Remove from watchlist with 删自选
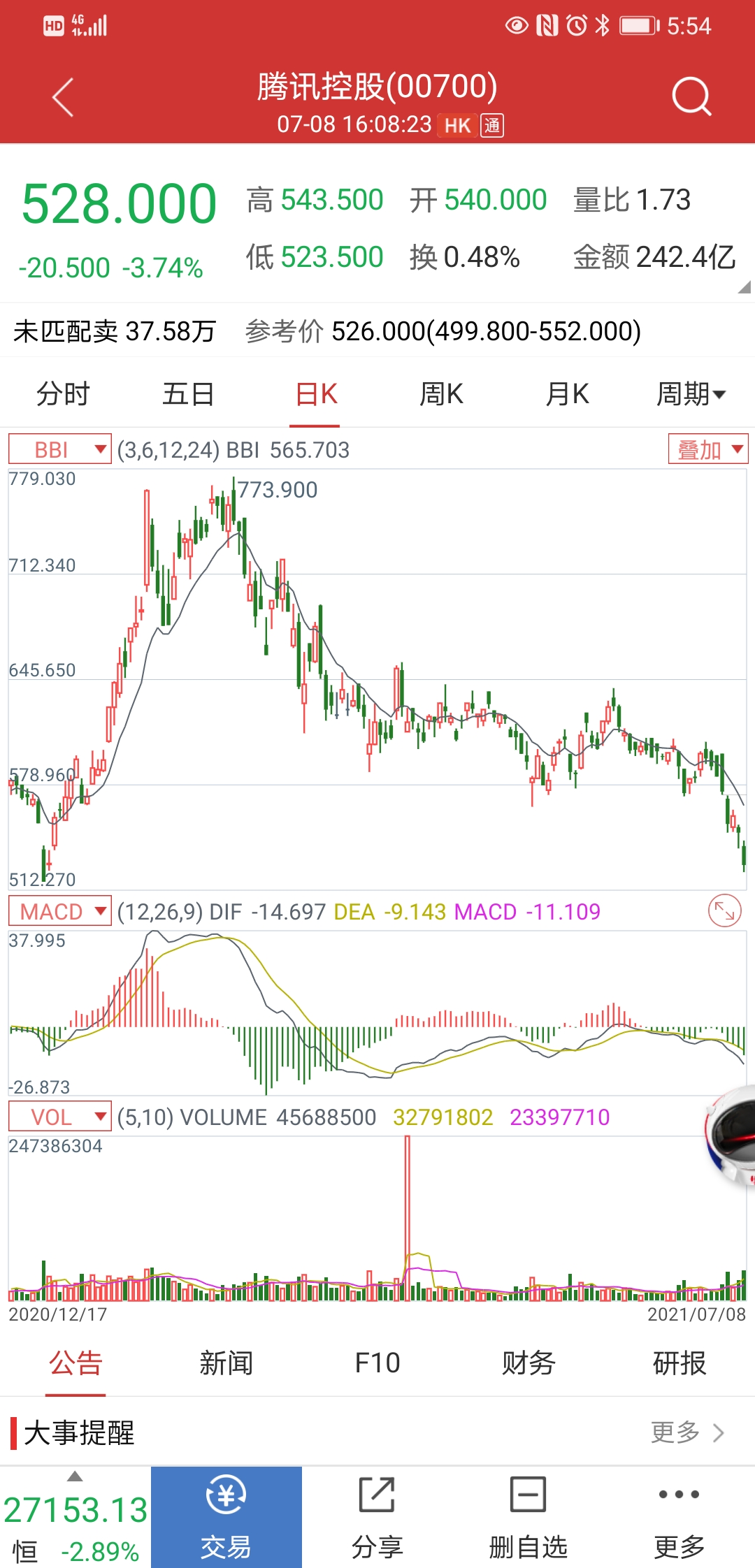Image resolution: width=755 pixels, height=1568 pixels. click(x=528, y=1518)
